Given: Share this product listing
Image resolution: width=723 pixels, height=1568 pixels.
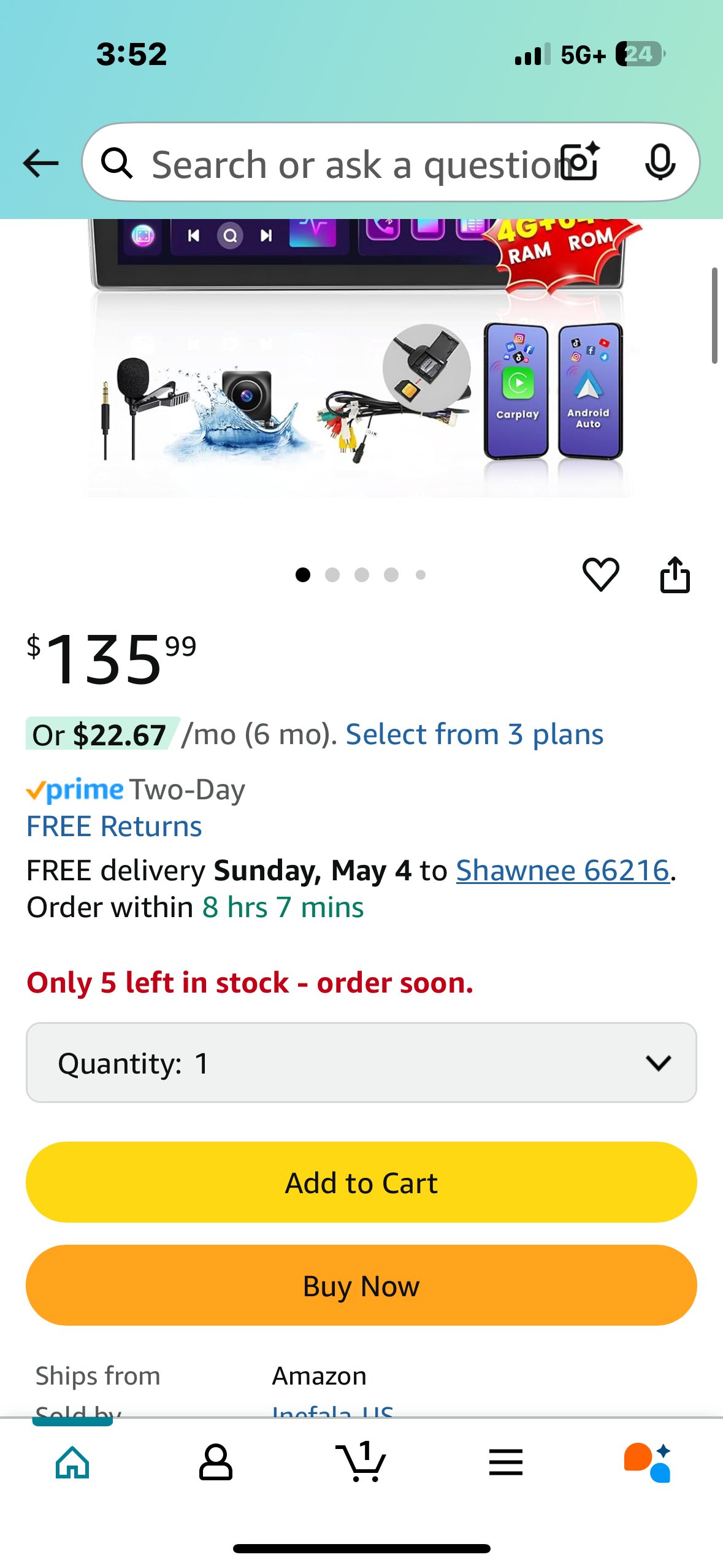Looking at the screenshot, I should 675,575.
